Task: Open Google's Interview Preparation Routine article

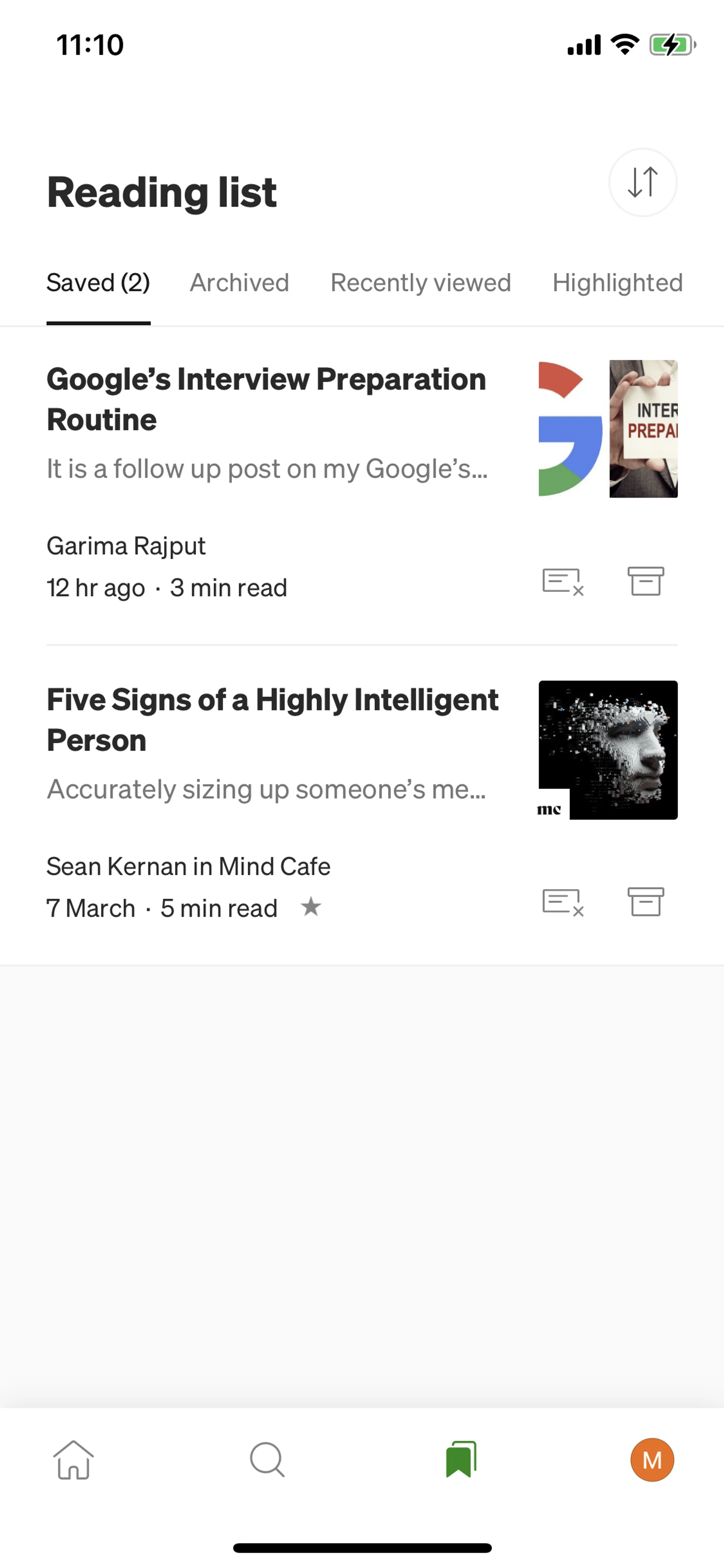Action: coord(267,399)
